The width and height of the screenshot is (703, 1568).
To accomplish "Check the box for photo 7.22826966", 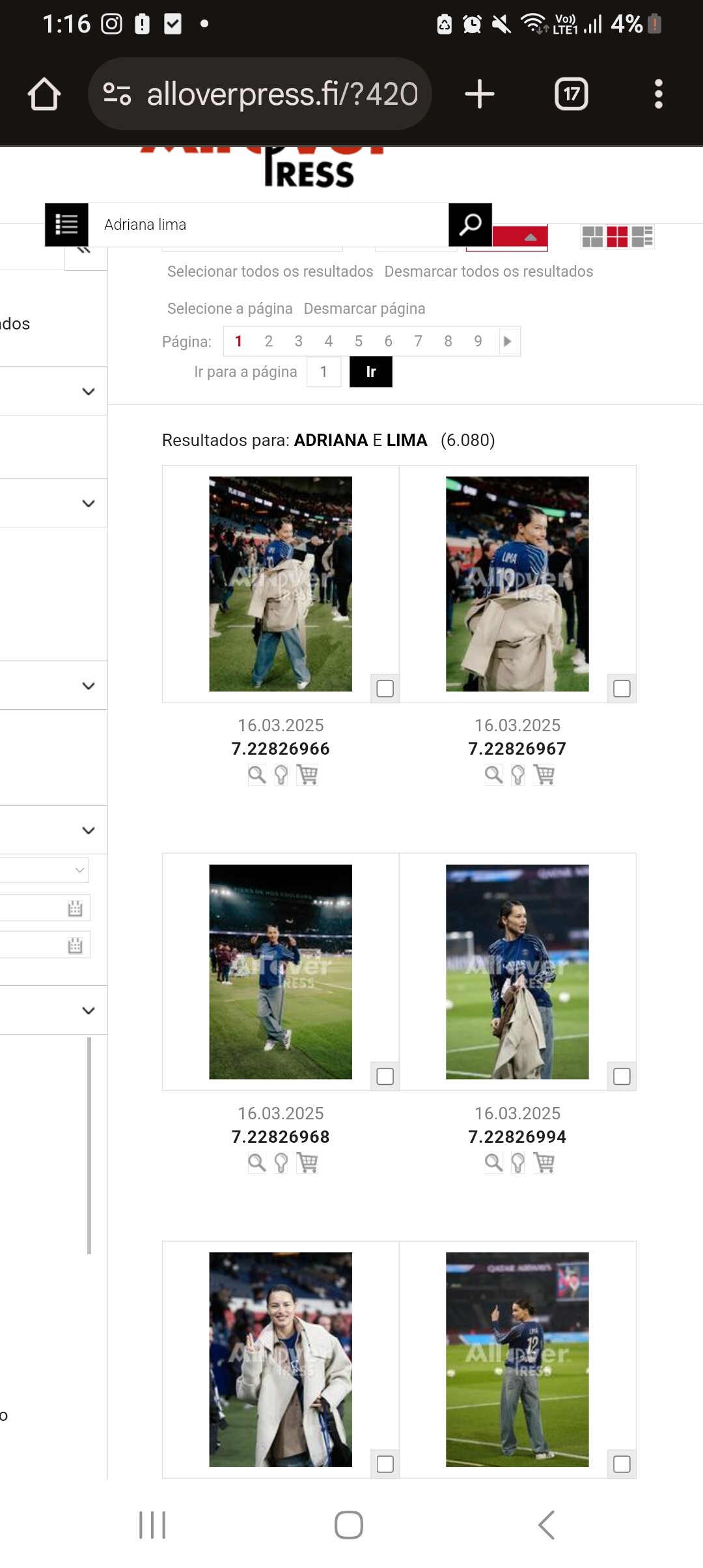I will point(385,688).
